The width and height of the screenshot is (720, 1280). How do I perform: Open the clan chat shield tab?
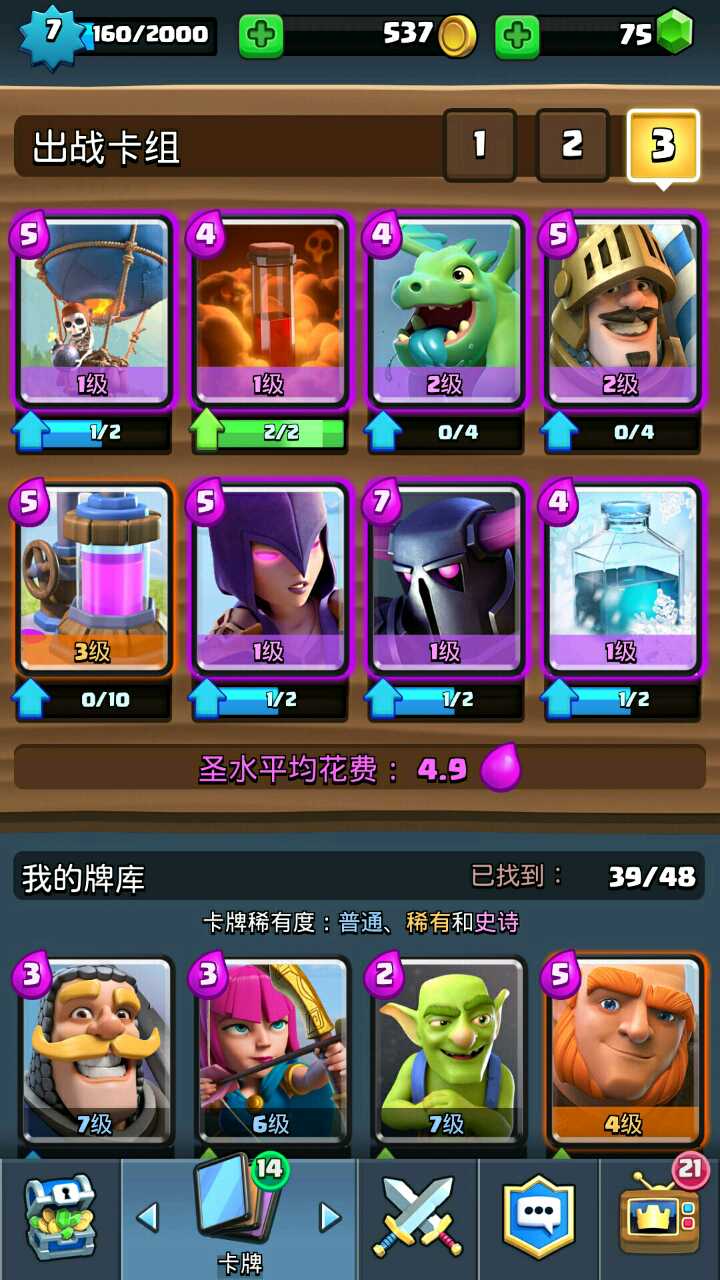[x=539, y=1220]
